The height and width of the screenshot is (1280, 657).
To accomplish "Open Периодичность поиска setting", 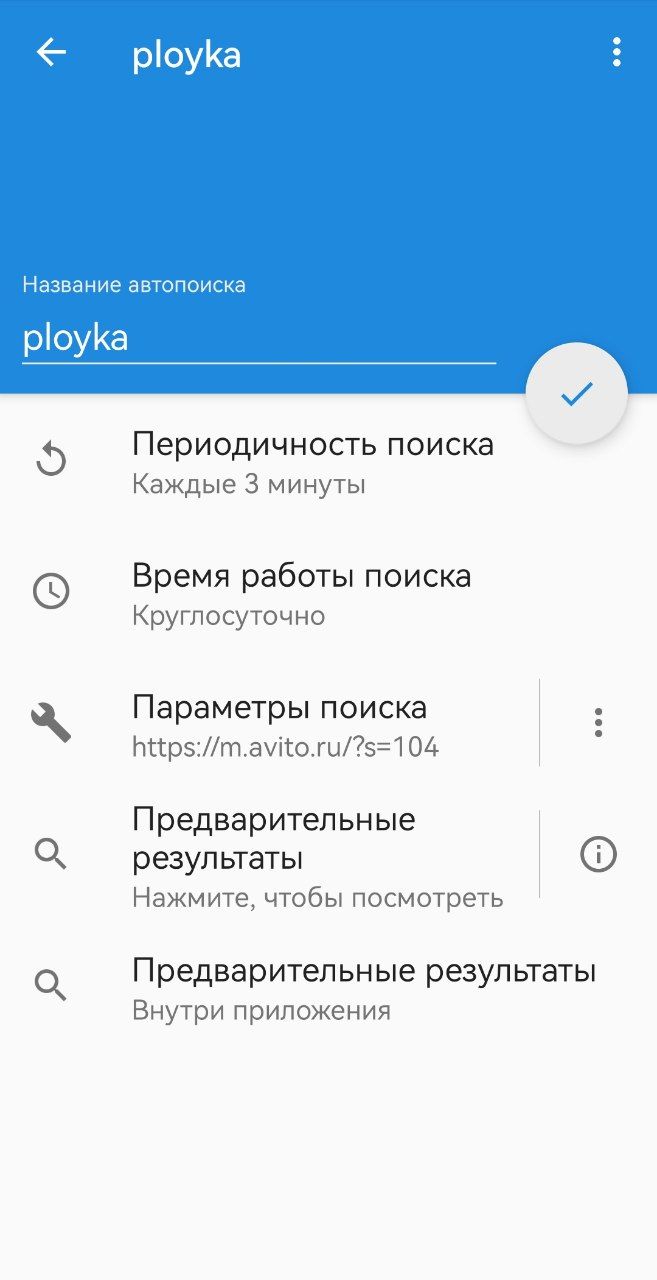I will tap(312, 463).
